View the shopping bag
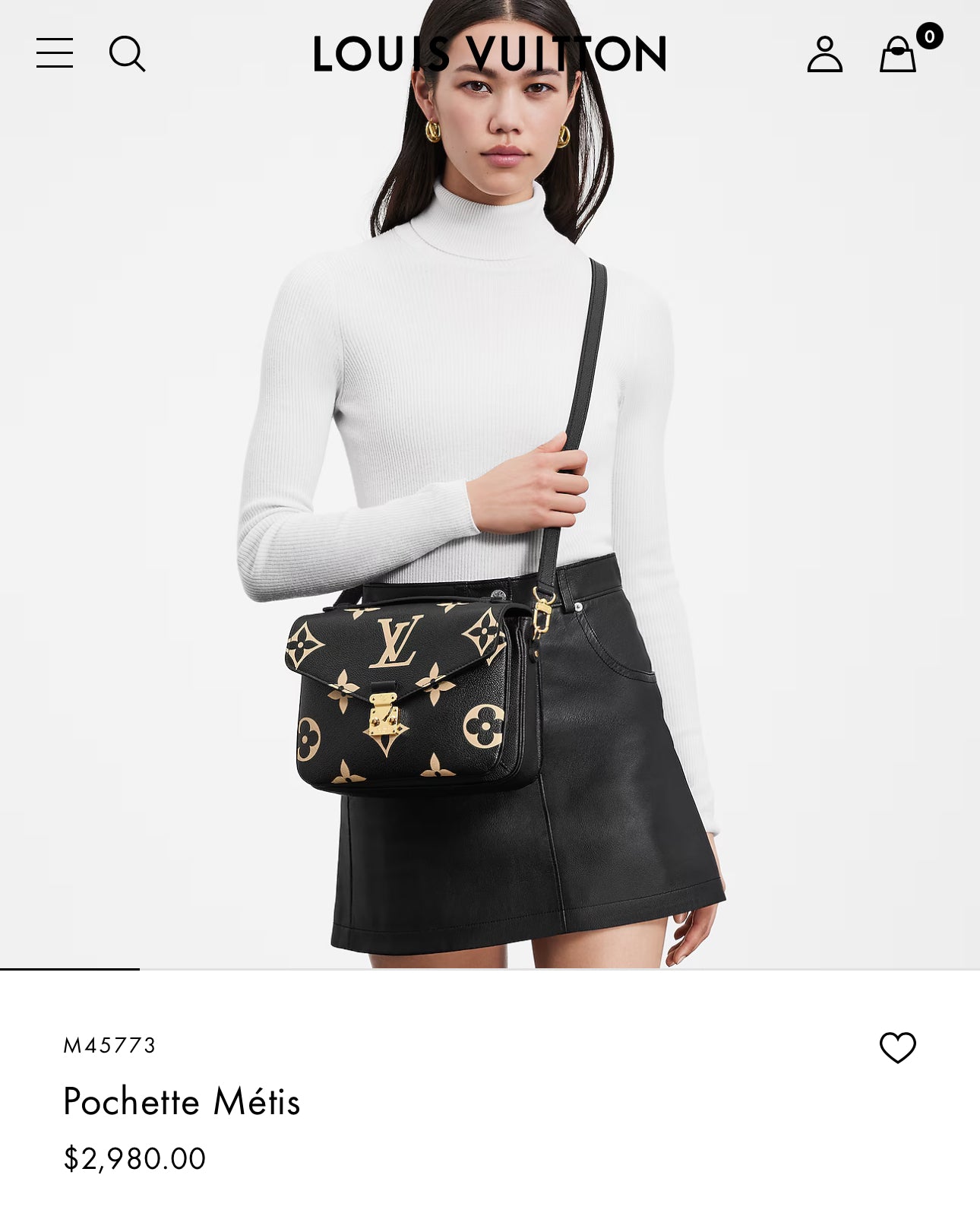The image size is (980, 1213). pyautogui.click(x=898, y=55)
